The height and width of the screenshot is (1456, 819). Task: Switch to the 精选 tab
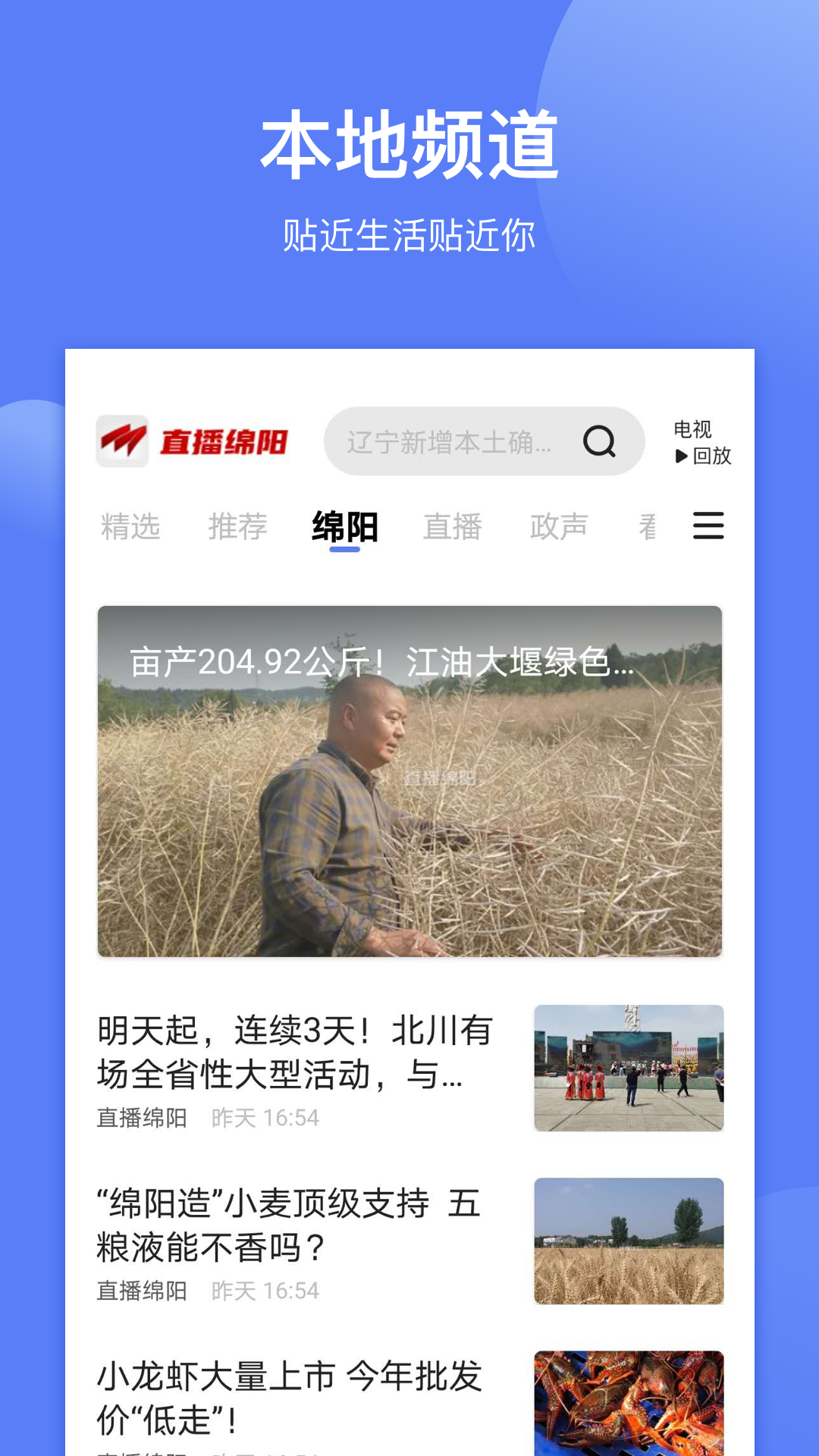click(x=130, y=526)
